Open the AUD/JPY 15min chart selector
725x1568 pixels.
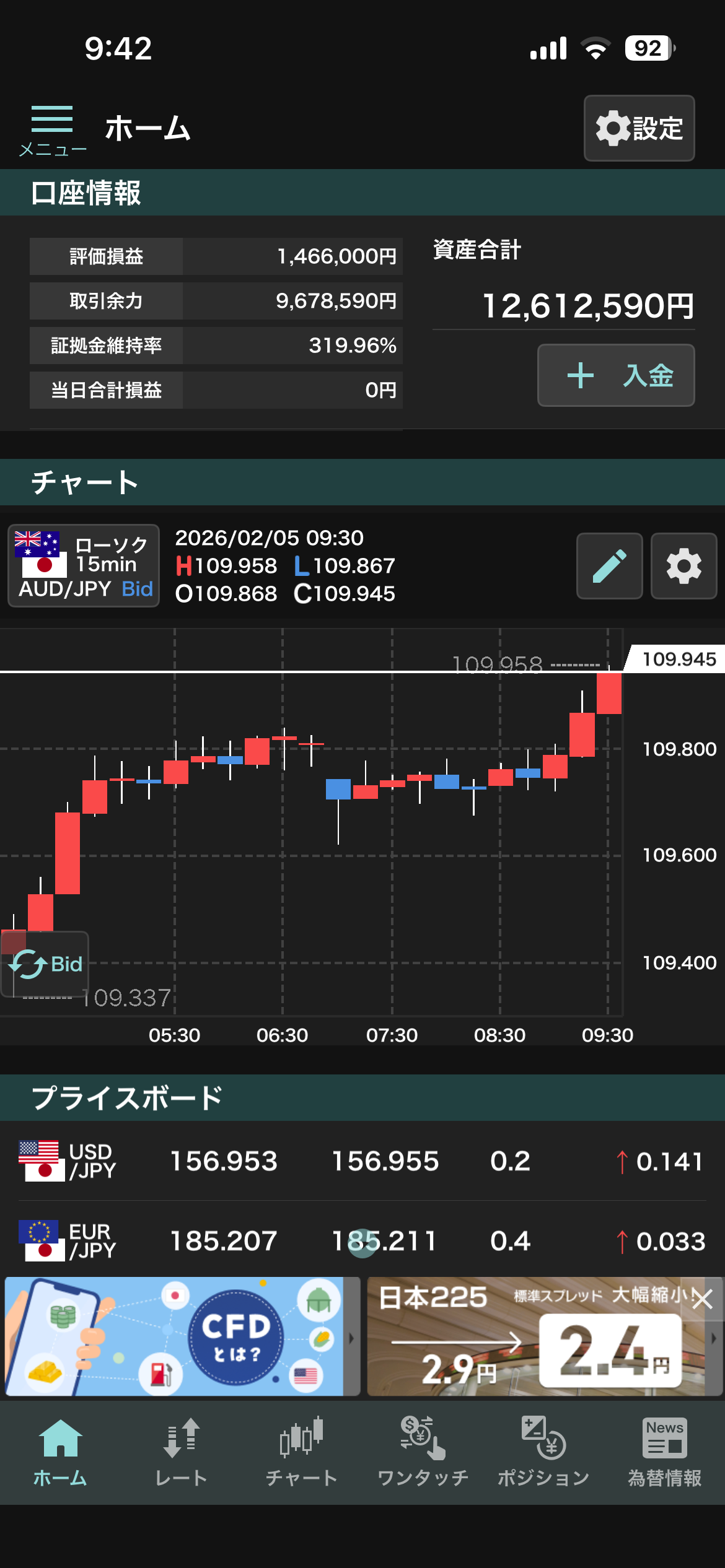(x=84, y=565)
